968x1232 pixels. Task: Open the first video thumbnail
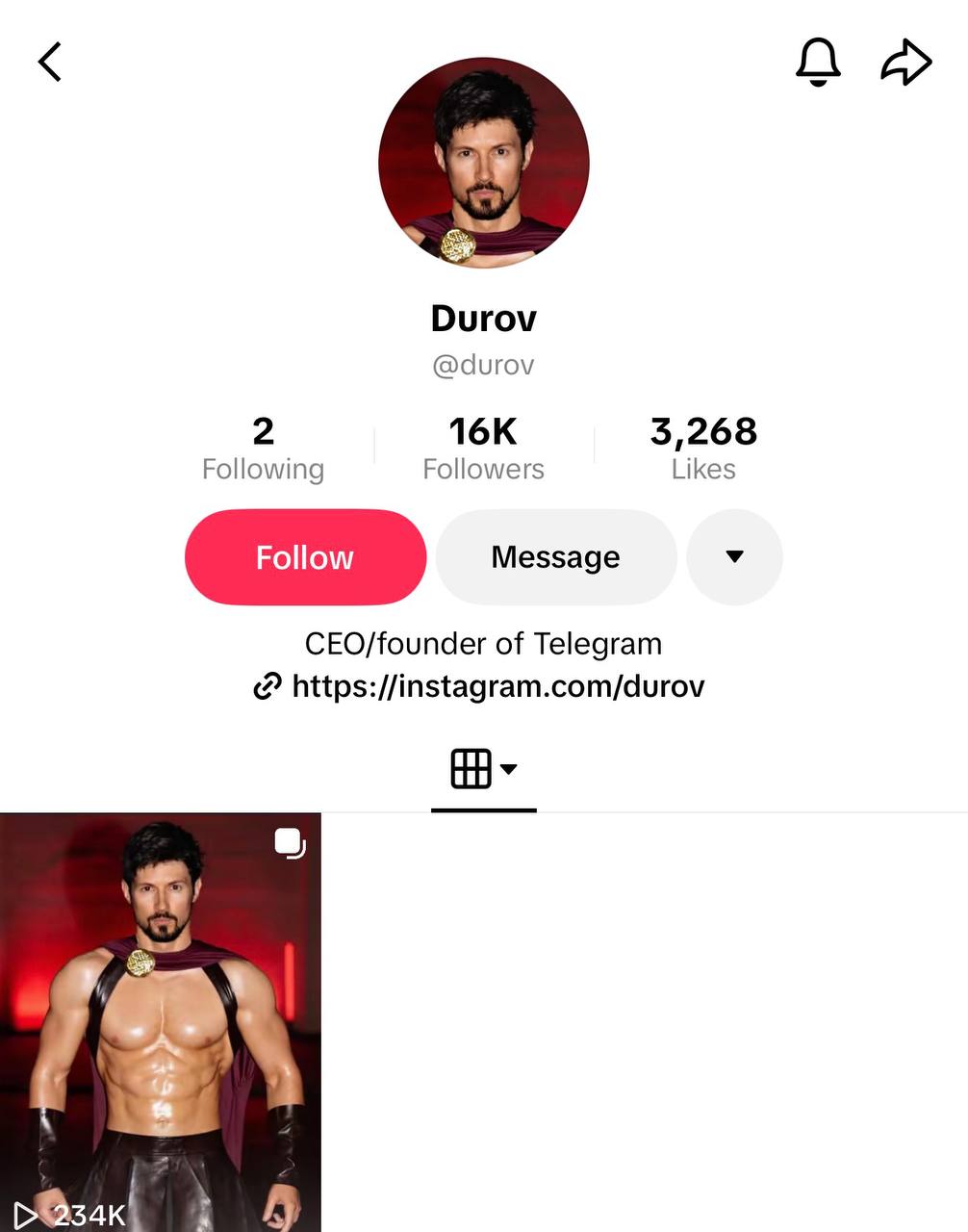point(161,1020)
